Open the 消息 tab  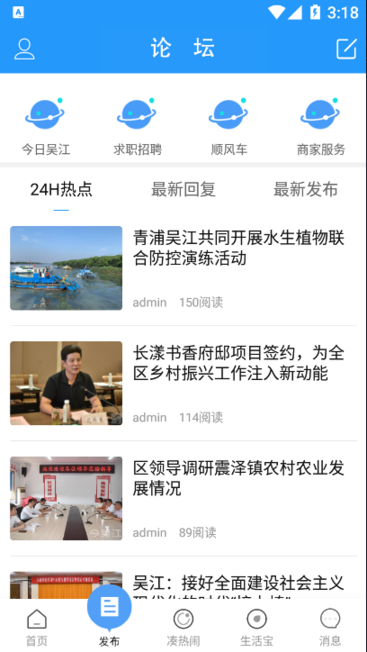point(330,627)
